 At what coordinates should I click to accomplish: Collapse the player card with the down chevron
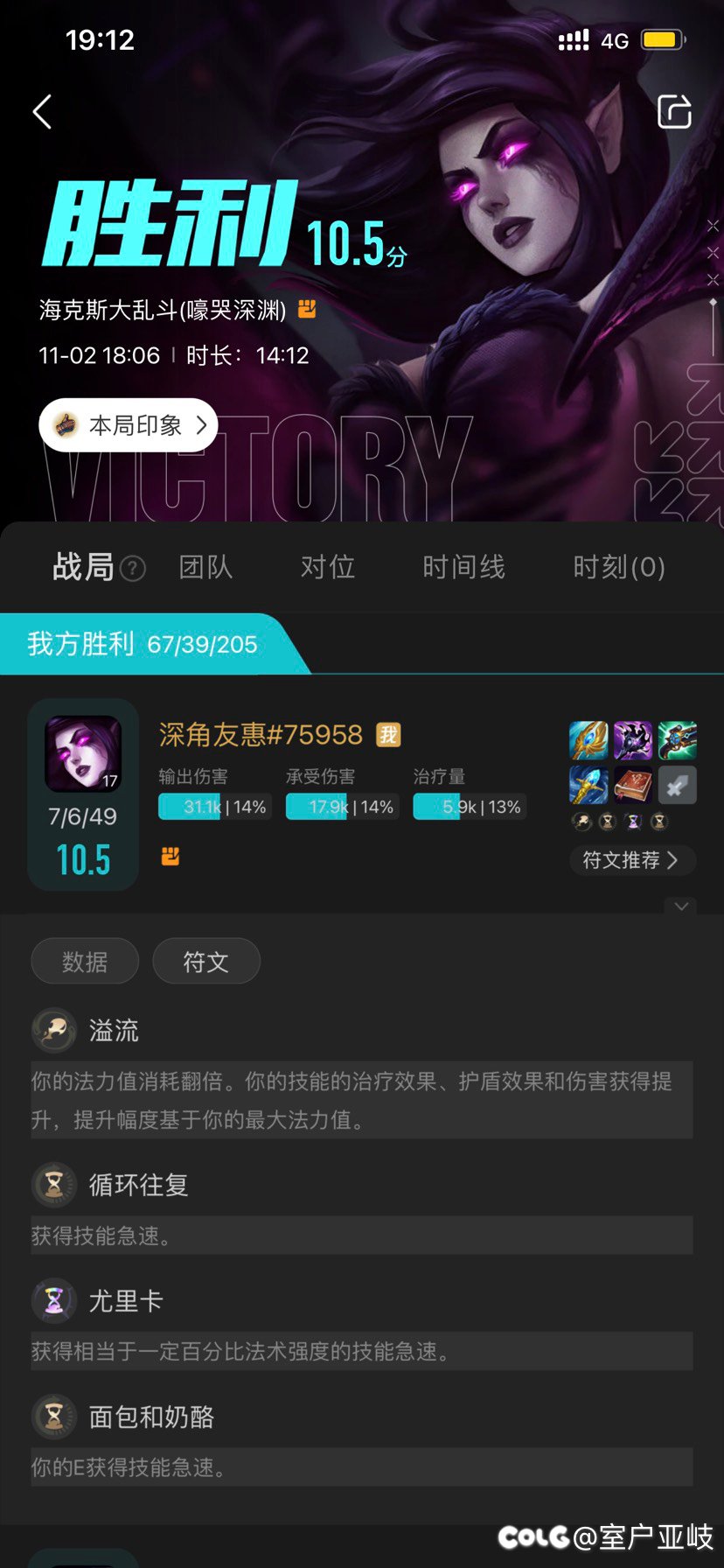pos(681,907)
